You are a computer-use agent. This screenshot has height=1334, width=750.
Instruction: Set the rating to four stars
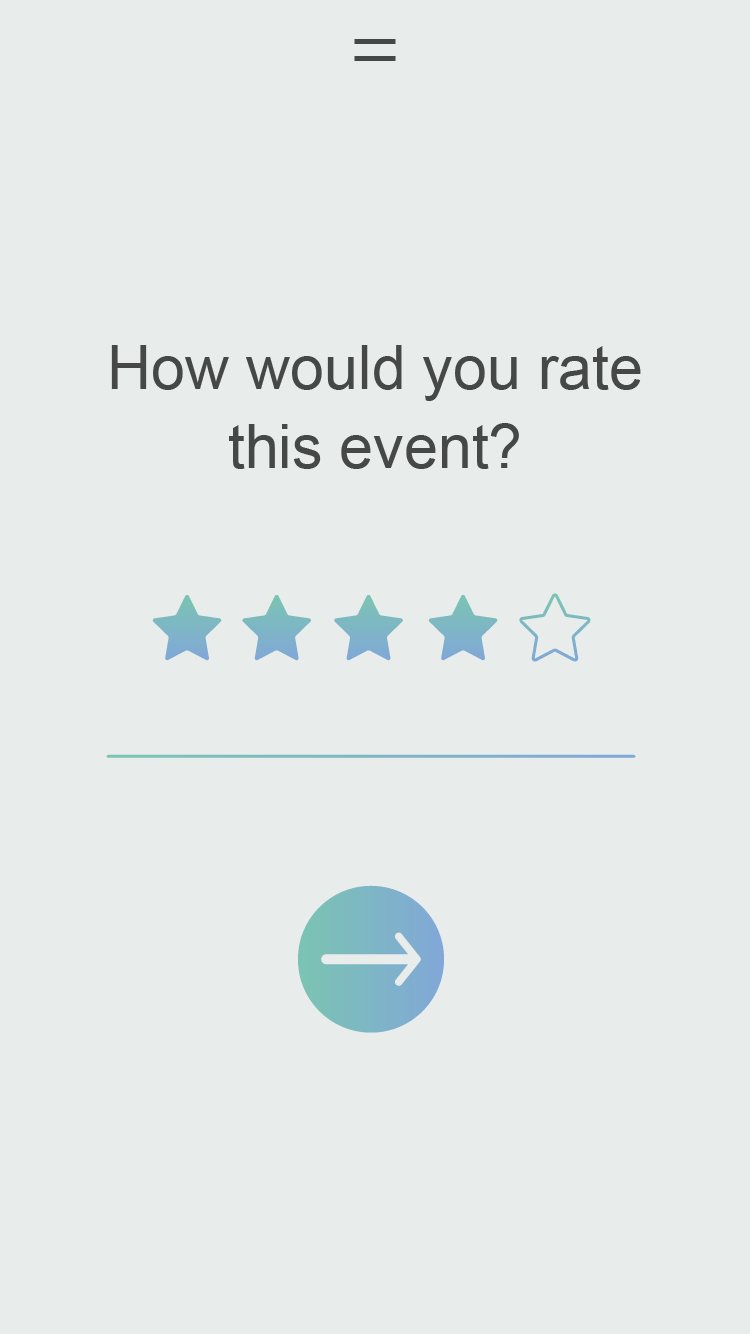pos(463,628)
